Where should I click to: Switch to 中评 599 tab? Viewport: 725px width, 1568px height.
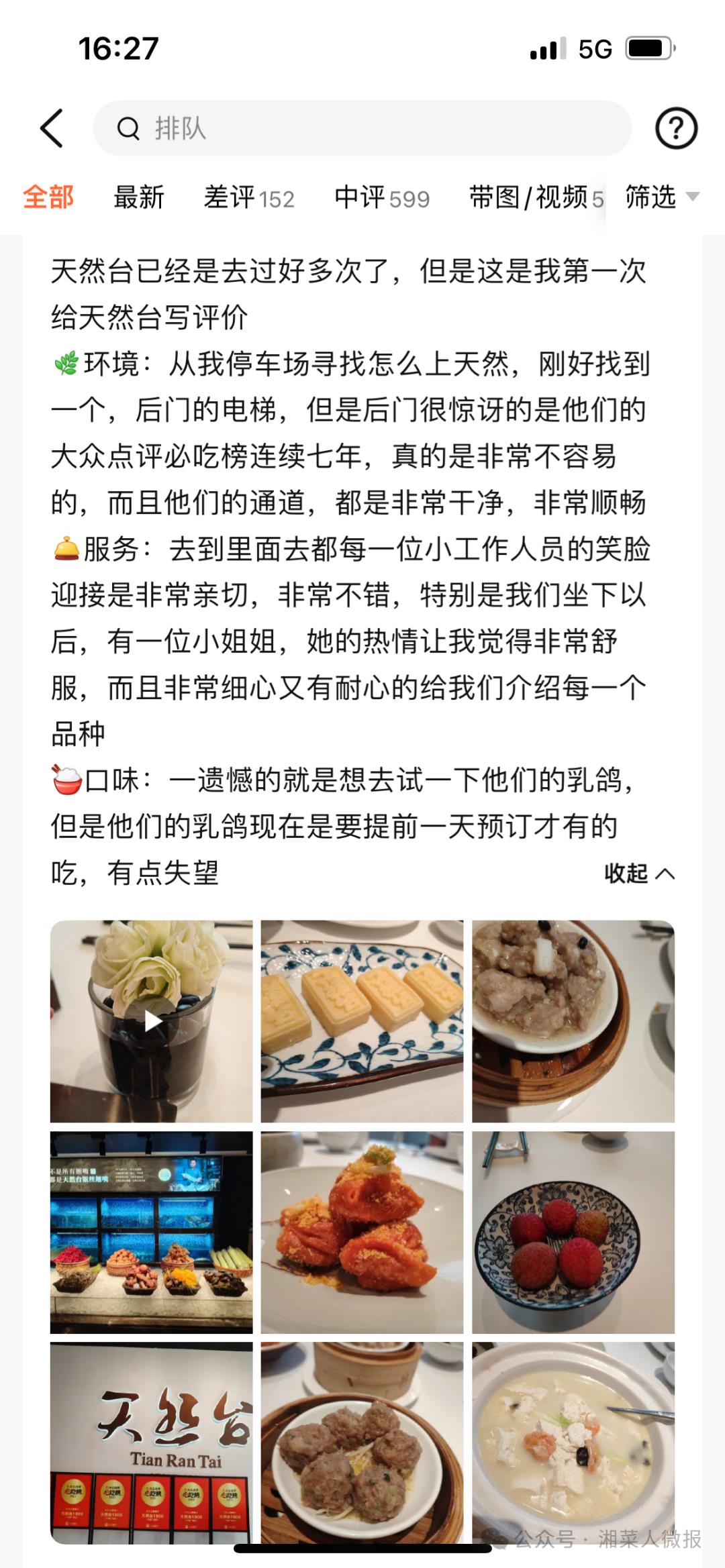click(x=382, y=198)
